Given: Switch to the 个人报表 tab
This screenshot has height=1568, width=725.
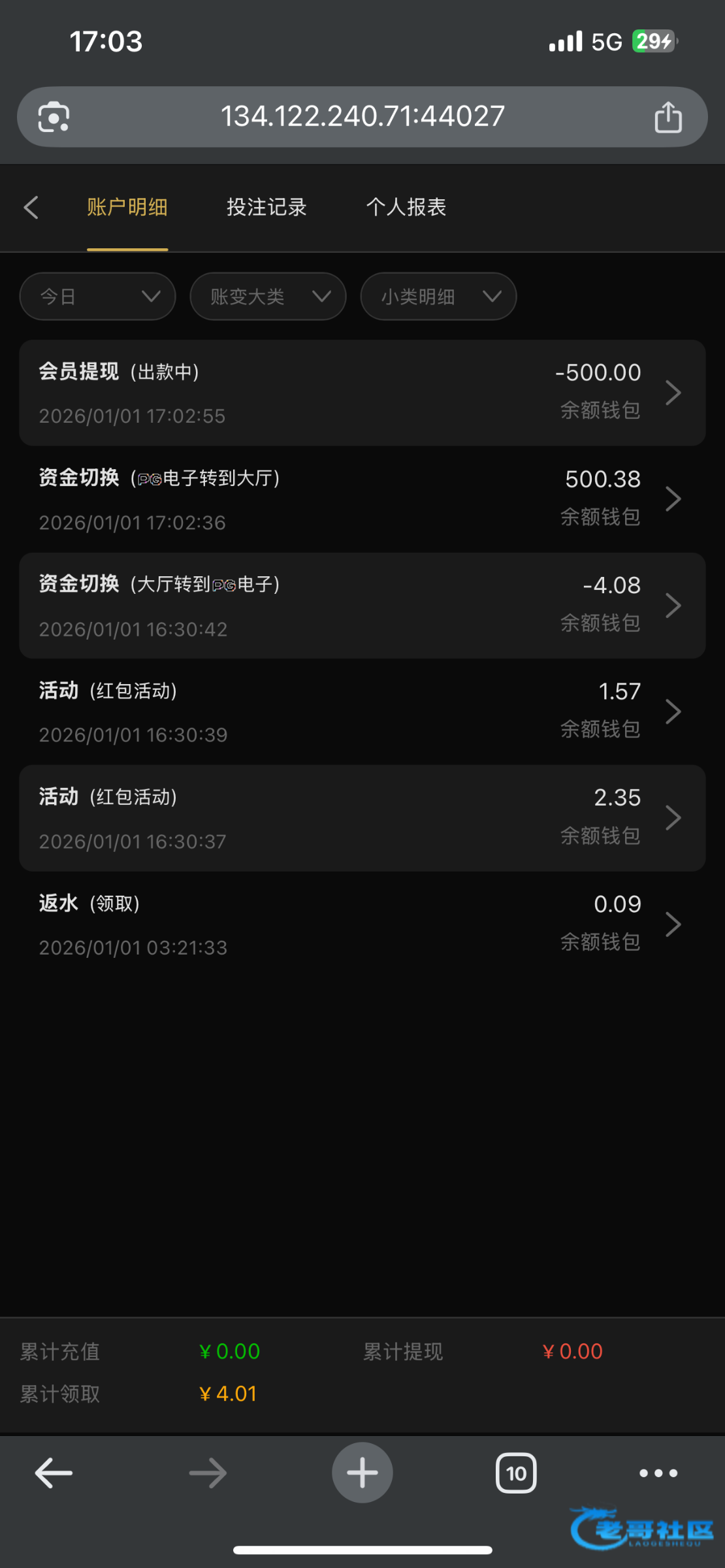Looking at the screenshot, I should coord(406,208).
